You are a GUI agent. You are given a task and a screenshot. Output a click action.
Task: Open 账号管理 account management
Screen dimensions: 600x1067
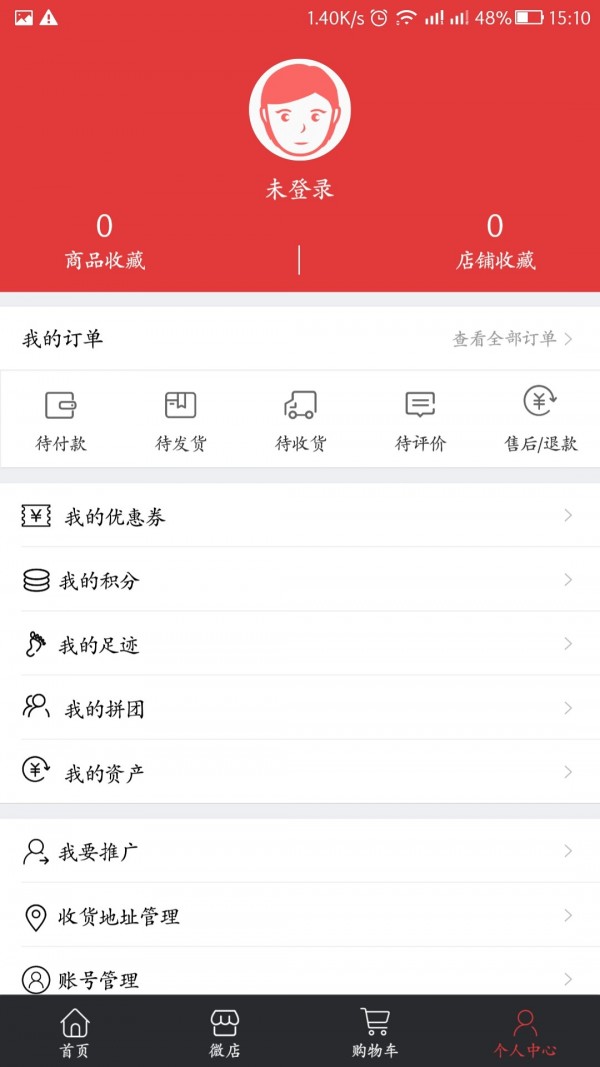point(300,978)
